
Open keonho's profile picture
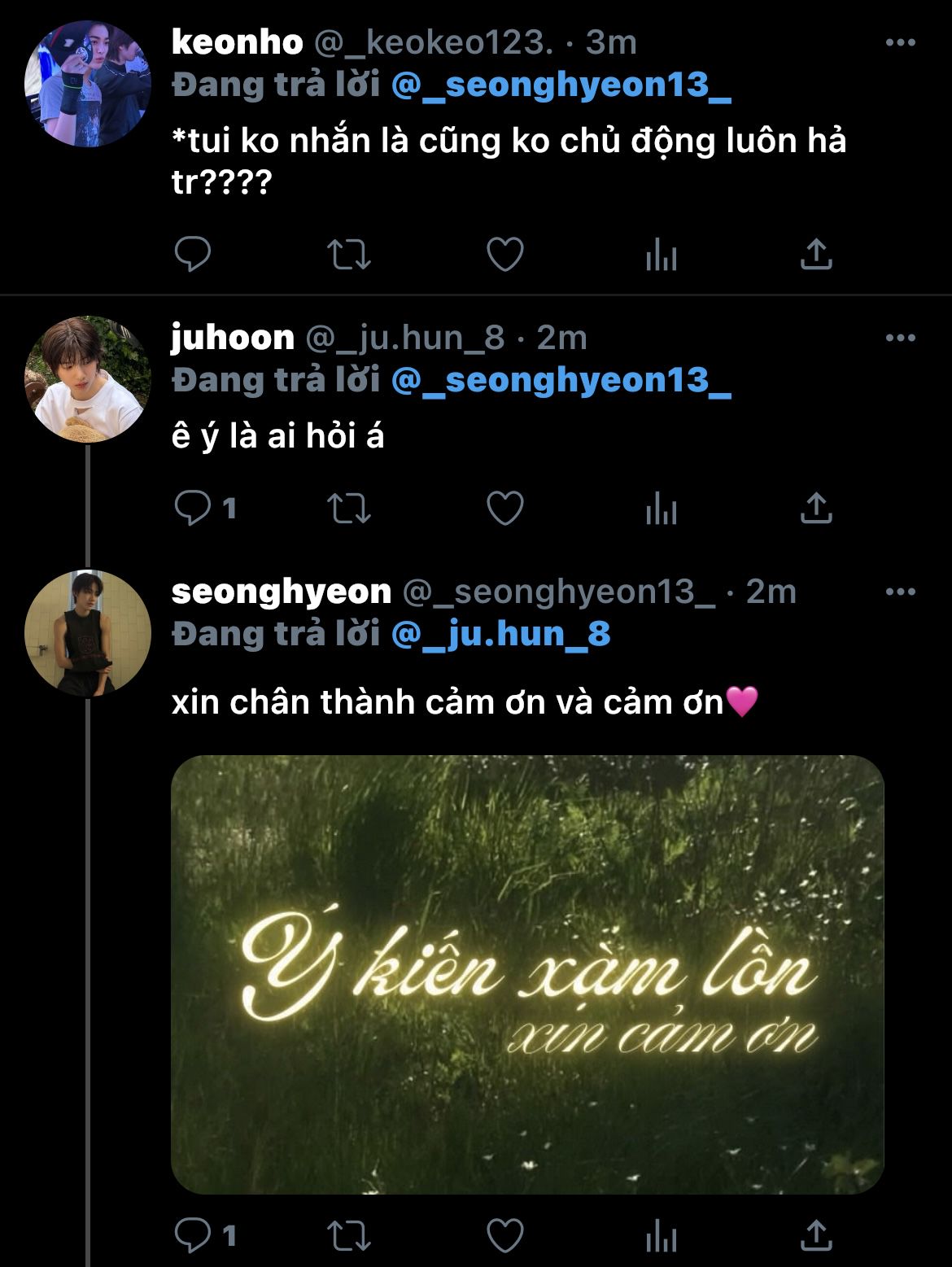[88, 84]
